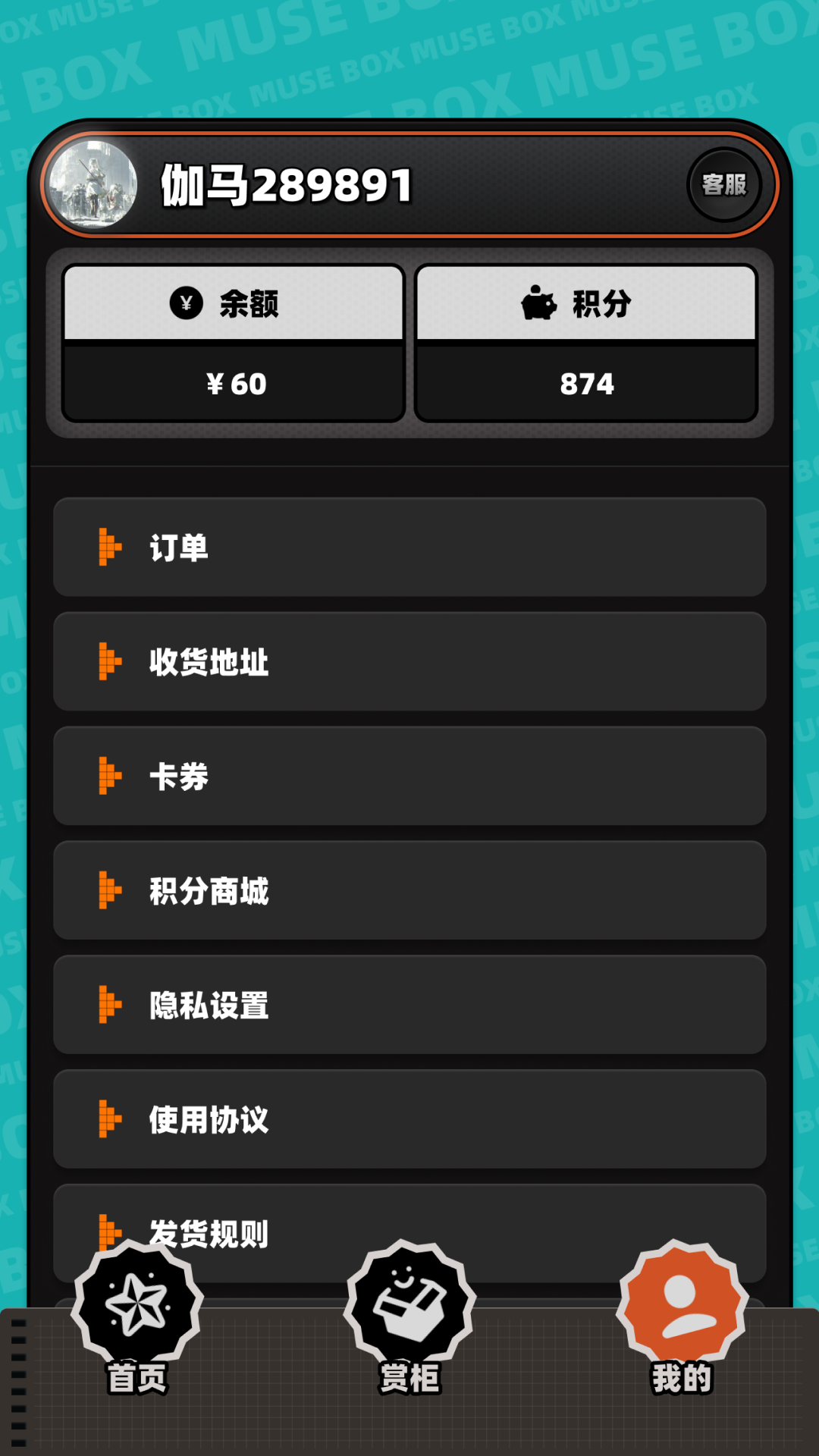
Task: Open 隐私设置 privacy settings
Action: (409, 1005)
